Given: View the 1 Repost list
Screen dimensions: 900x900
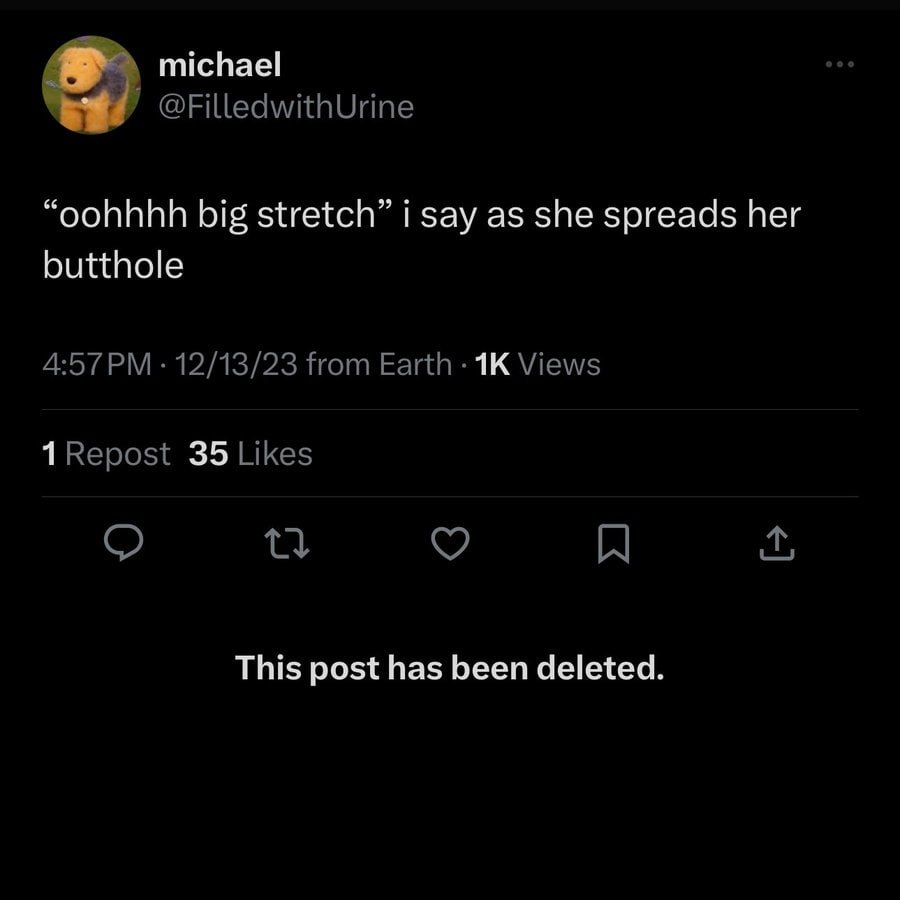Looking at the screenshot, I should 107,454.
